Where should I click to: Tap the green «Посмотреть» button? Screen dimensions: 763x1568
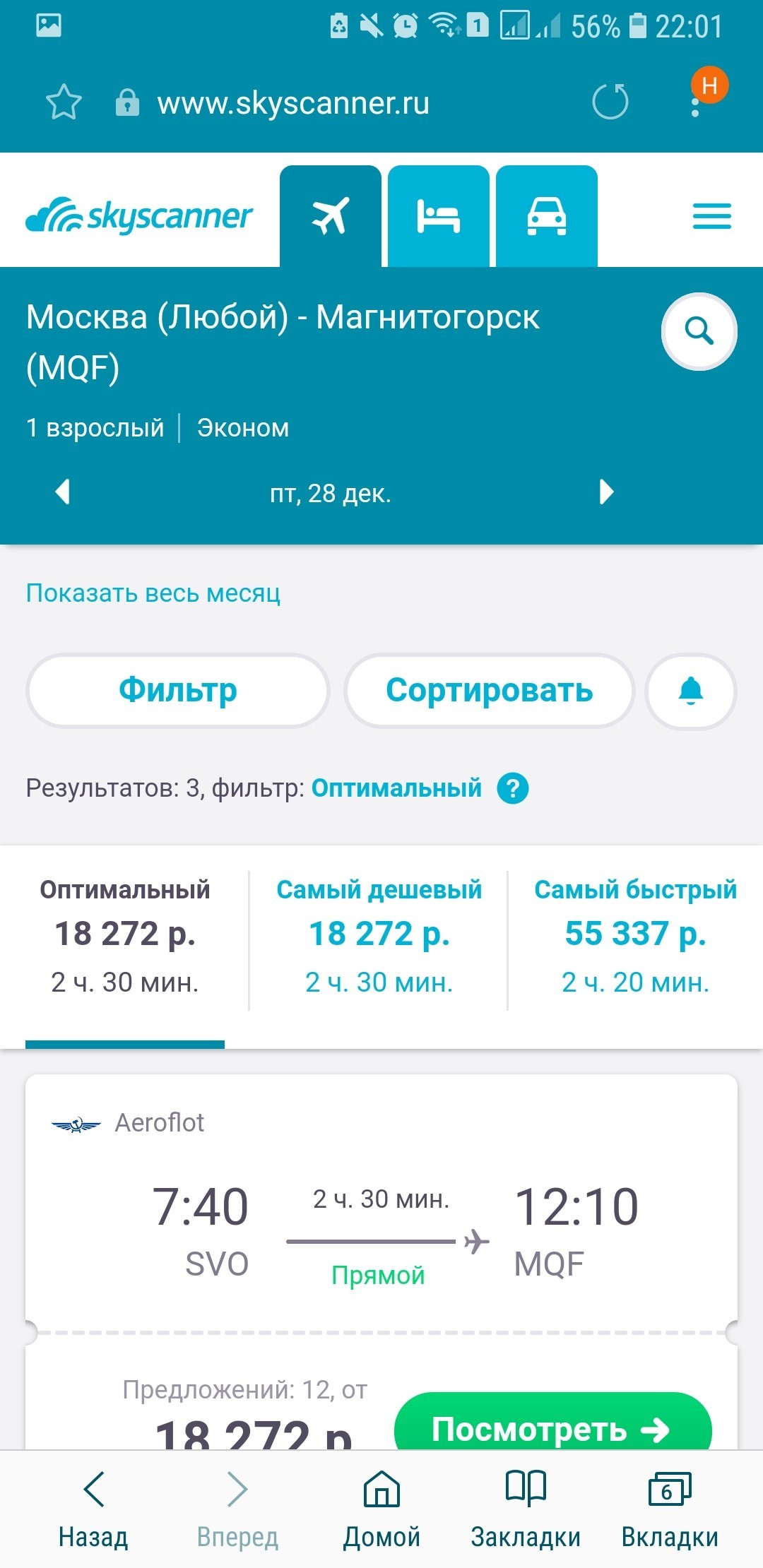tap(552, 1427)
